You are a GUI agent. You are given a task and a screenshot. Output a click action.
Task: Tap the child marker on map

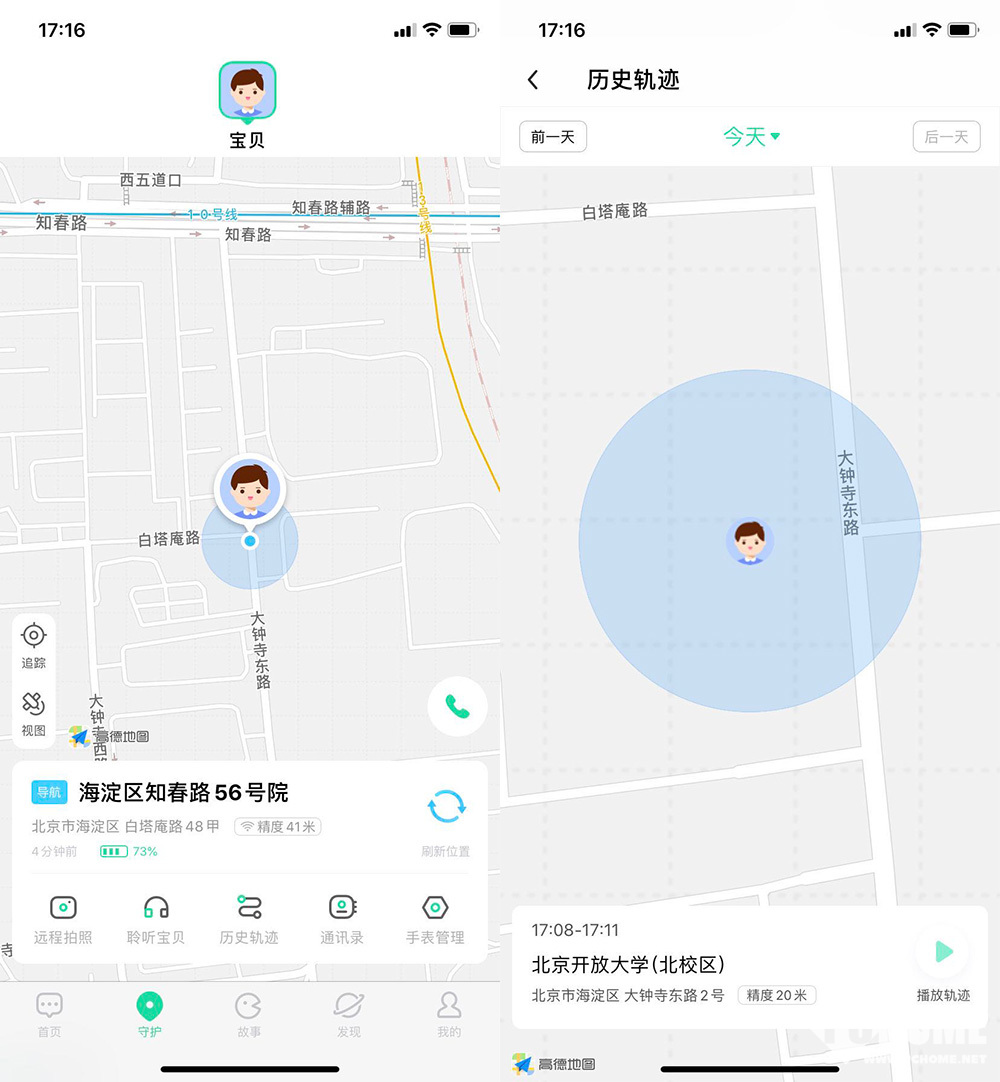click(749, 541)
